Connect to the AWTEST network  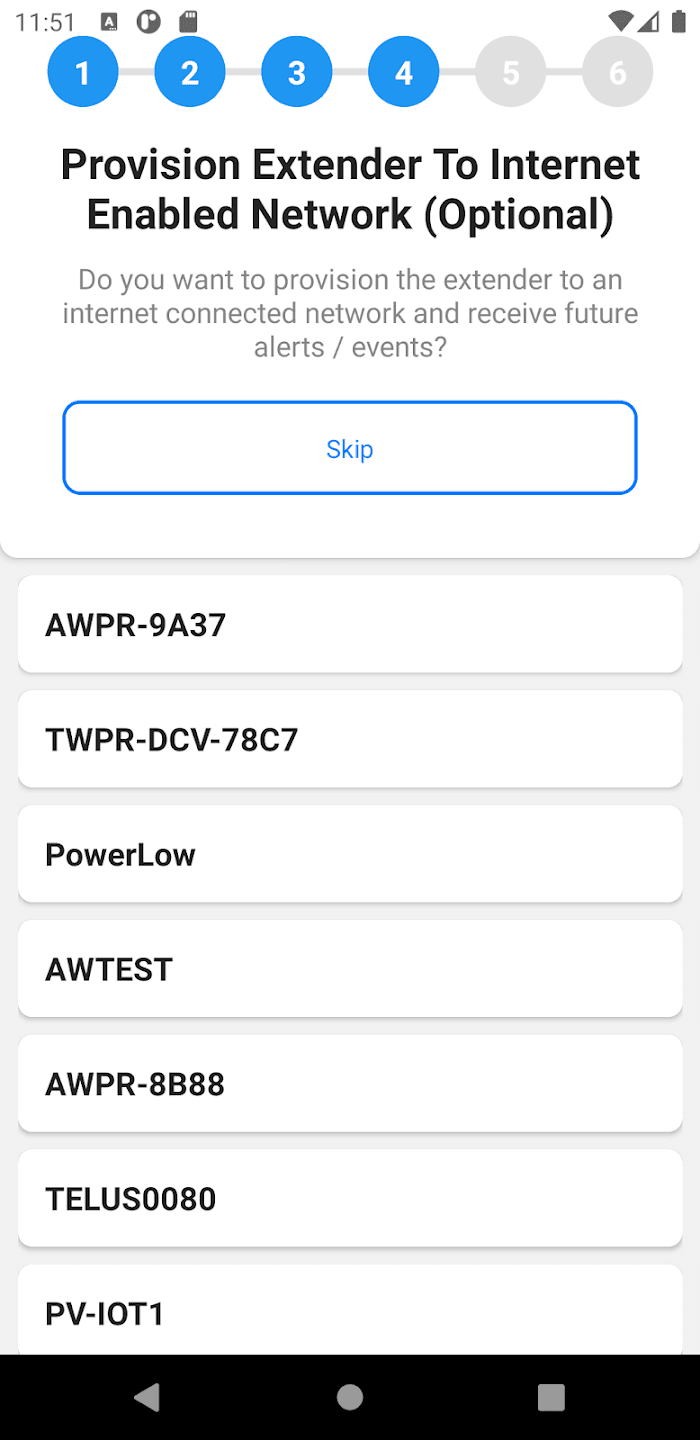click(350, 969)
